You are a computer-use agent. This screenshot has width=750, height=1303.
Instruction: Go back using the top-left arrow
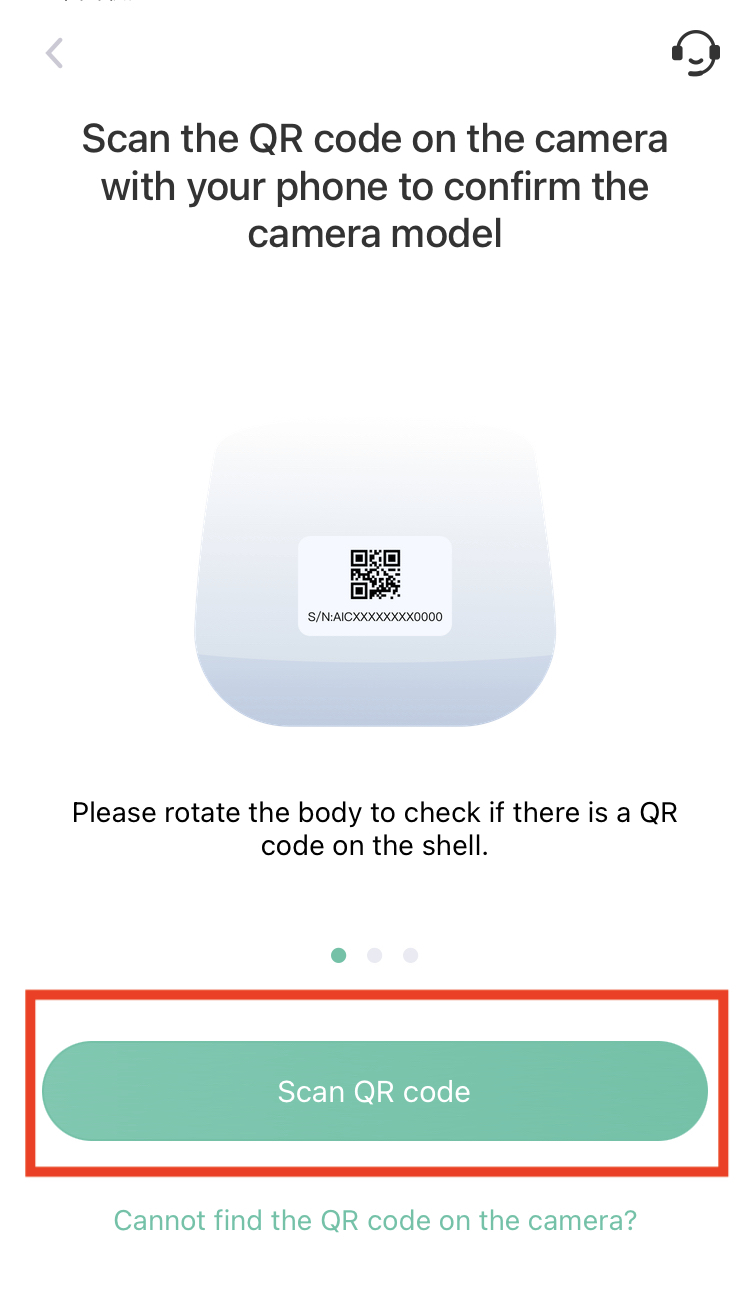(55, 53)
